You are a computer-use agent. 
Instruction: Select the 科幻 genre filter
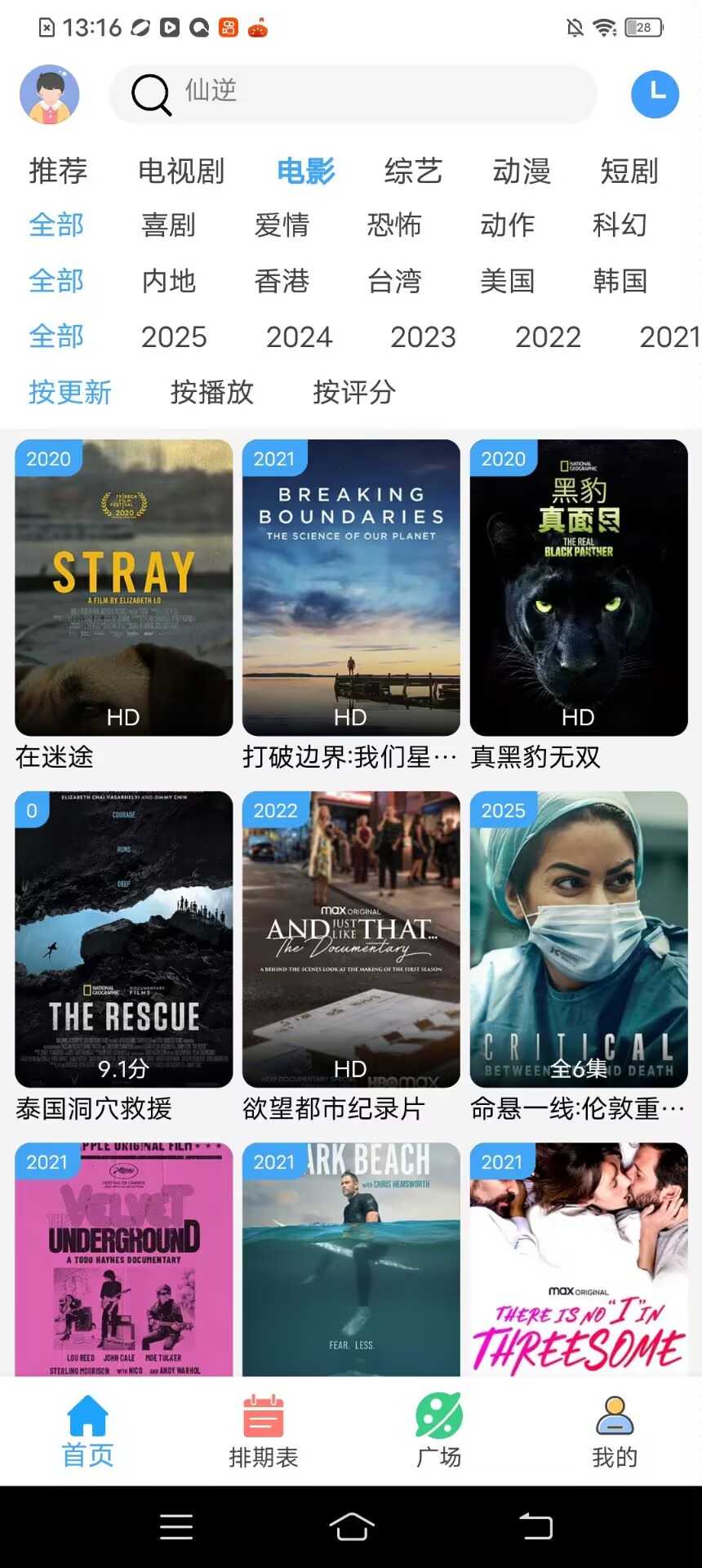pyautogui.click(x=620, y=225)
